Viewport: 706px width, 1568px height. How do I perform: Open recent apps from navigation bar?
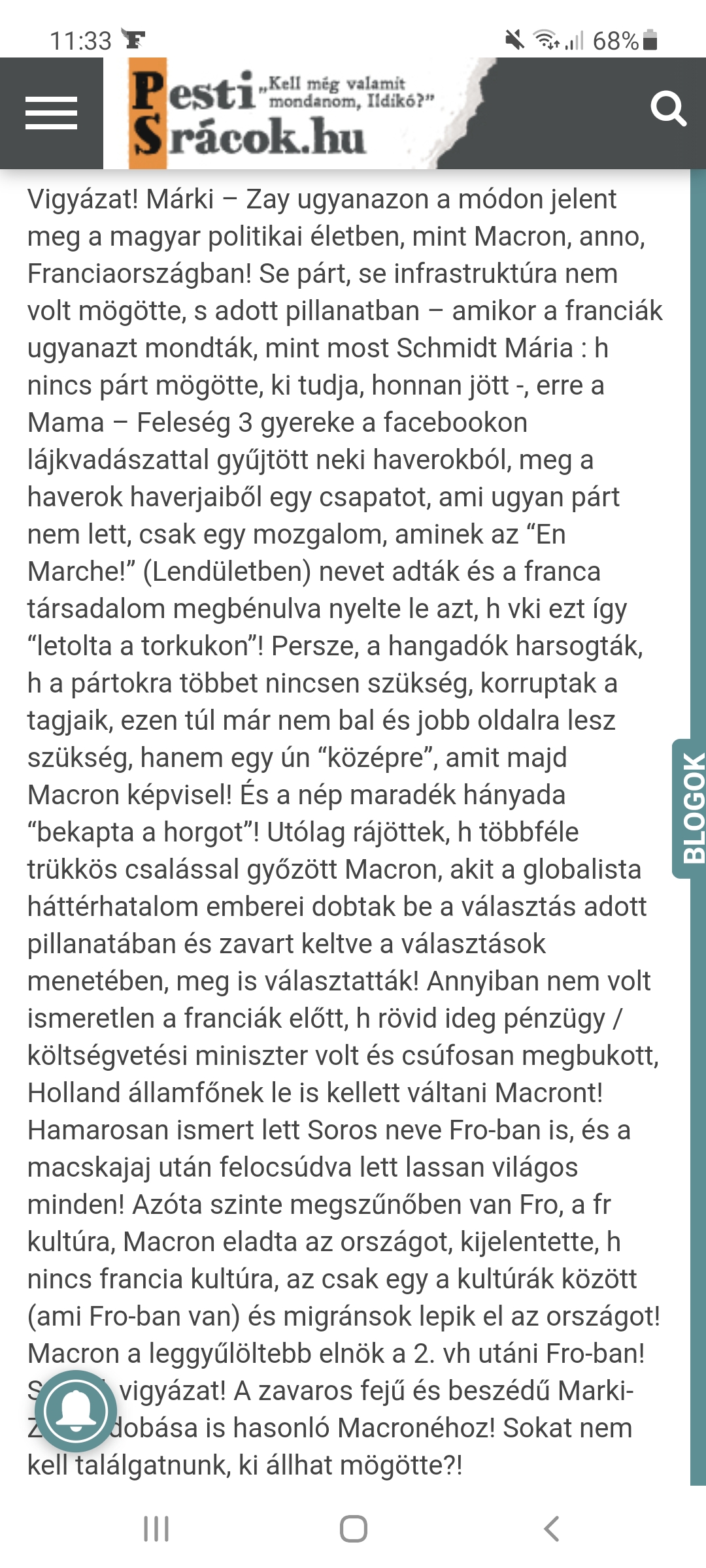pos(156,1529)
